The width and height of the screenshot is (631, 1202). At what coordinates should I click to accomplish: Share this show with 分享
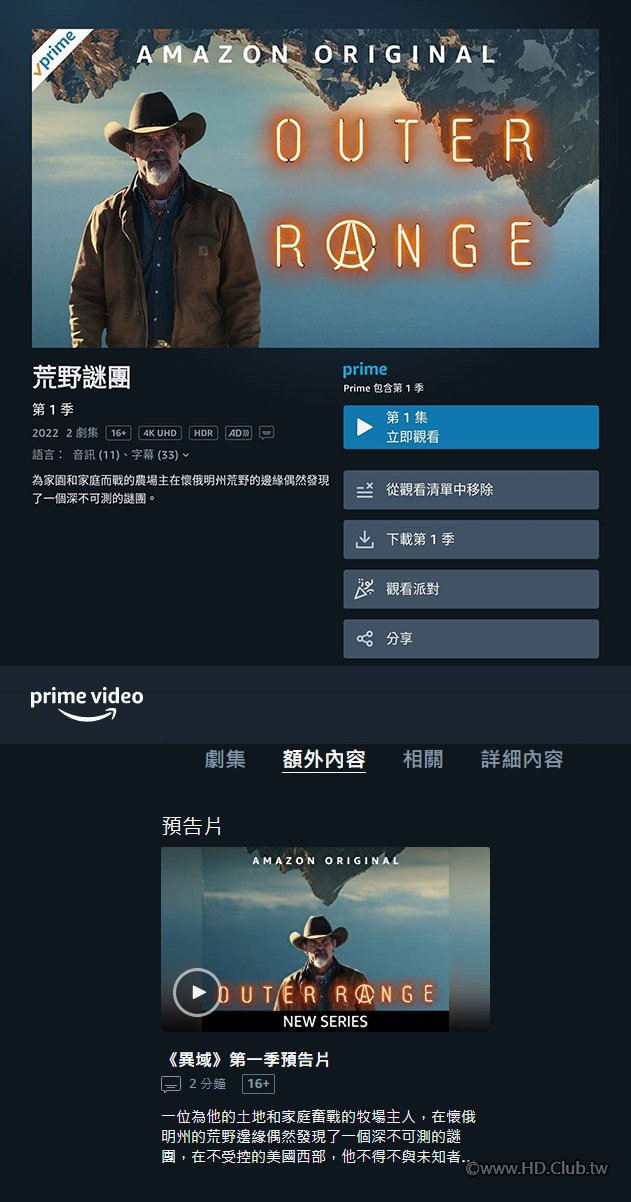[470, 639]
